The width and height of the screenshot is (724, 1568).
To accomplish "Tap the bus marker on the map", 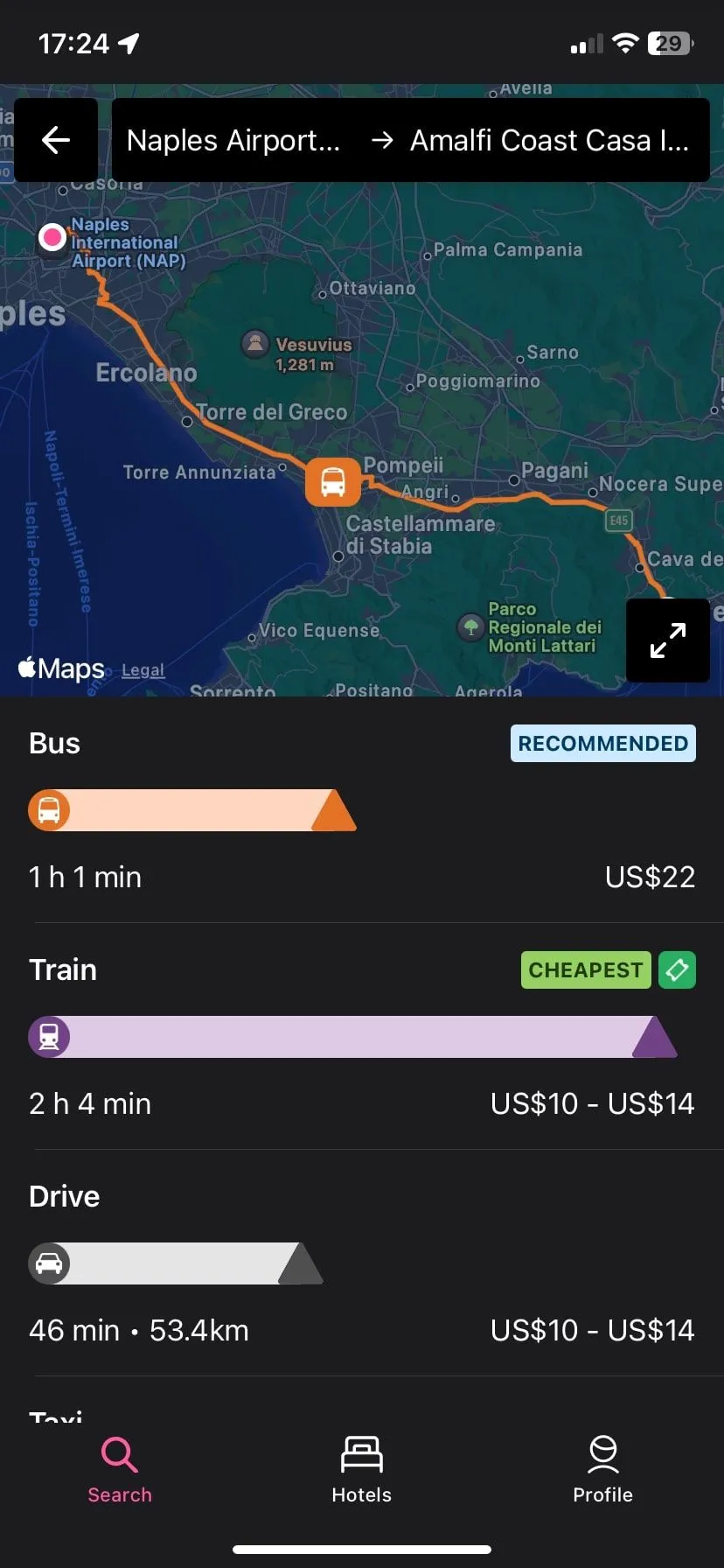I will [333, 481].
